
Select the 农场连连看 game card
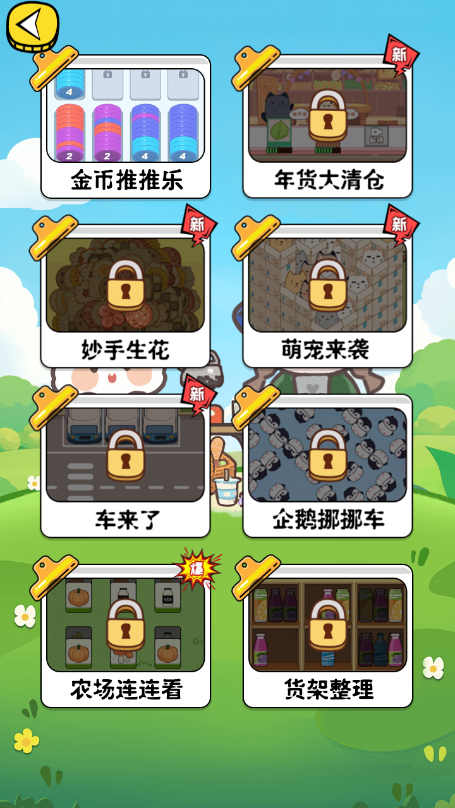[126, 635]
